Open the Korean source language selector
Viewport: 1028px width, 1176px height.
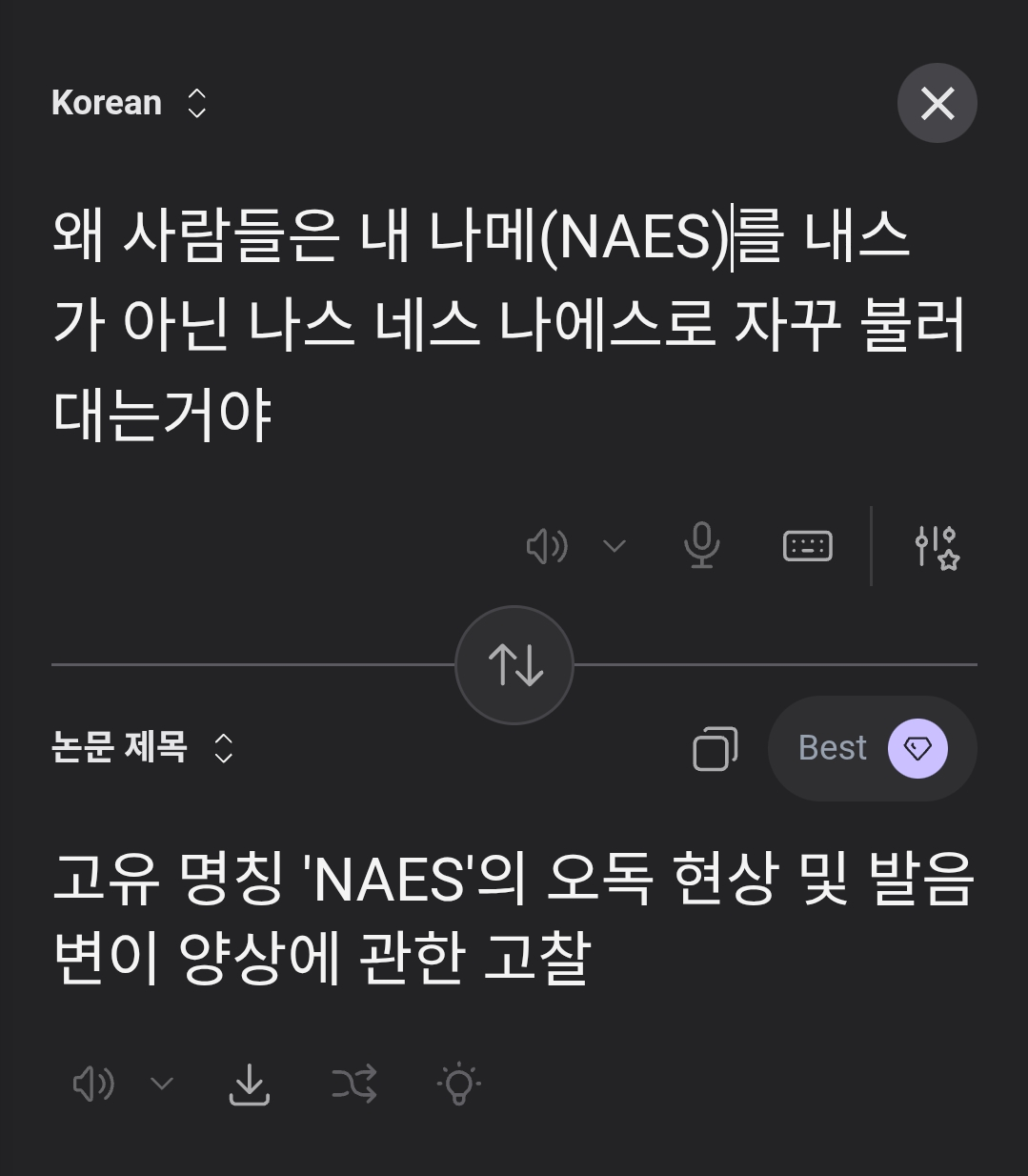click(x=129, y=103)
